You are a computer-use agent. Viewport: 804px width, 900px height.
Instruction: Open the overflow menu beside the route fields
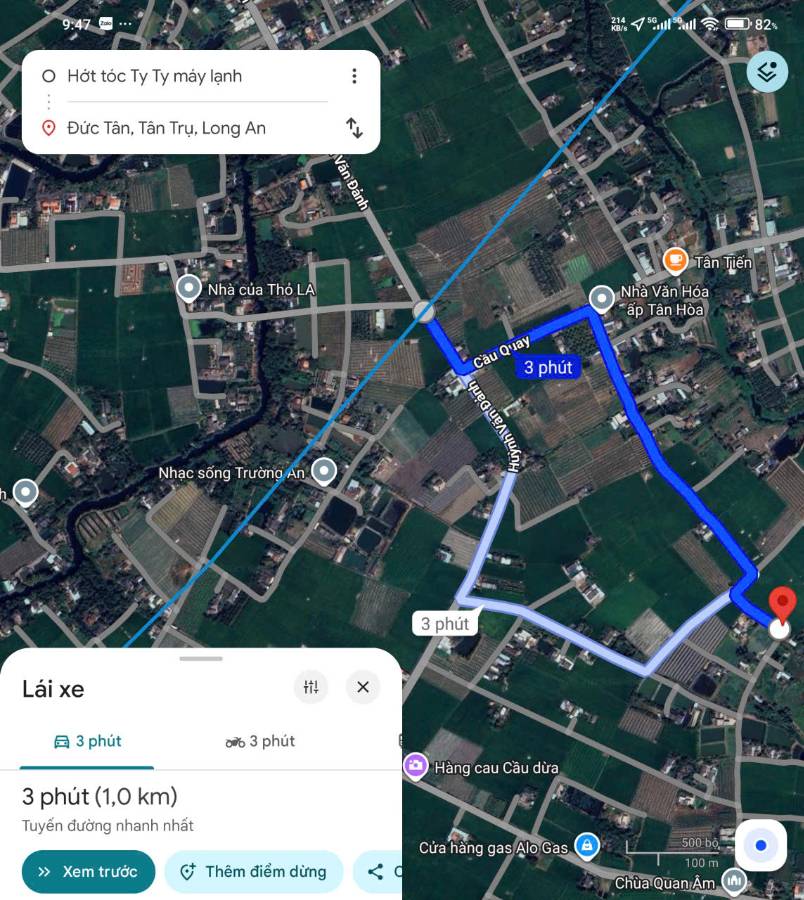tap(353, 75)
